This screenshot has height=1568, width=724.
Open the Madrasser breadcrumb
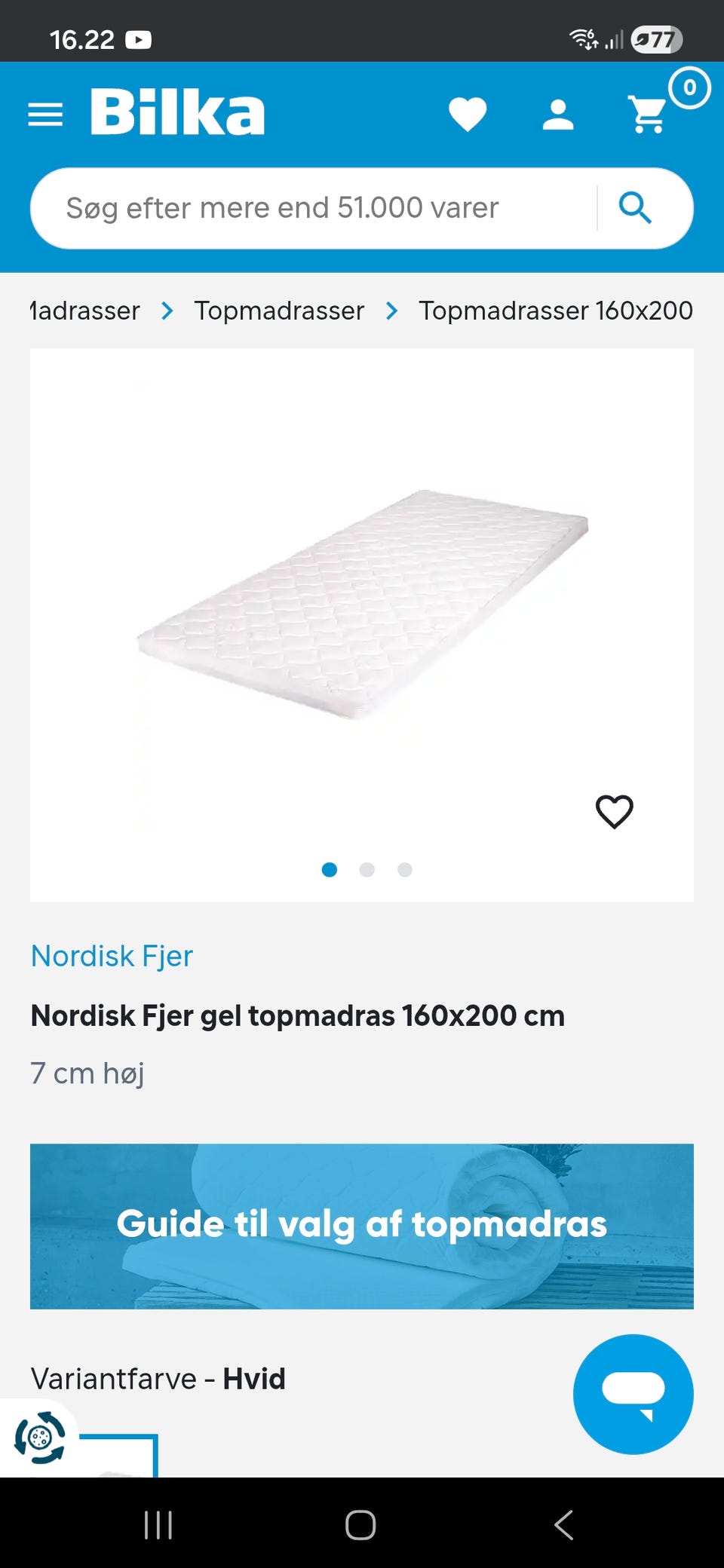click(84, 311)
